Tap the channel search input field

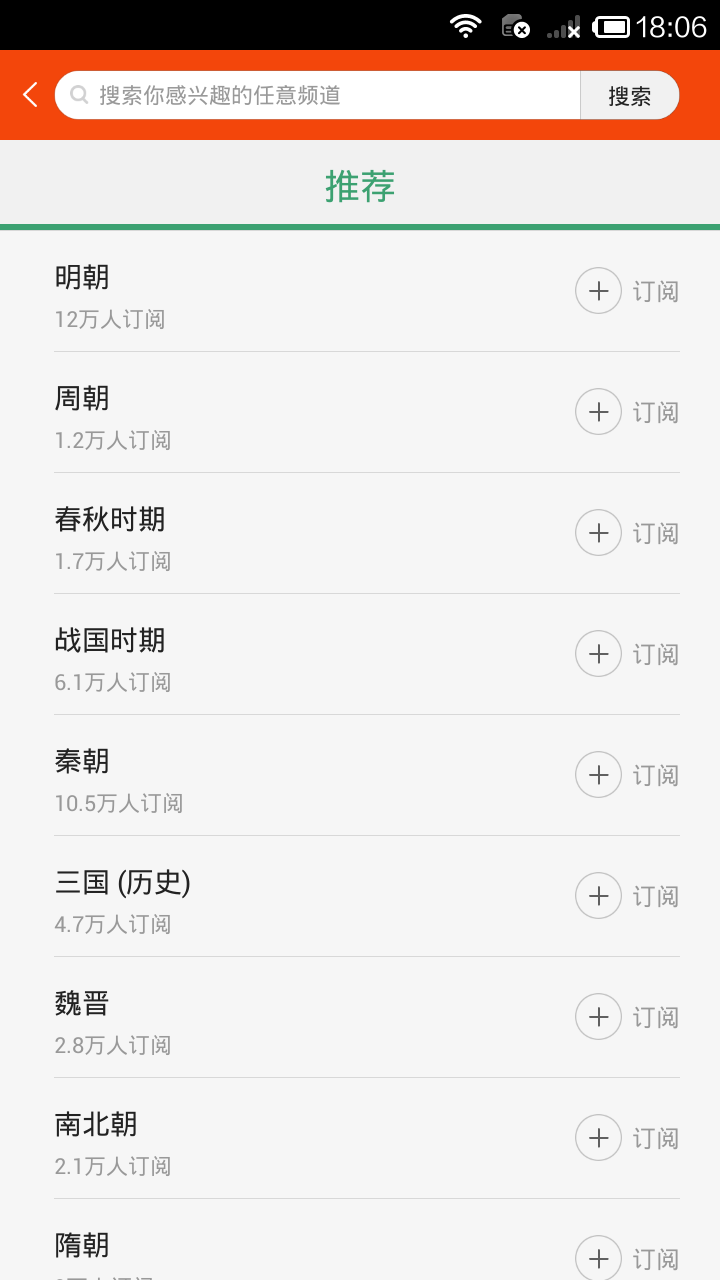click(318, 95)
